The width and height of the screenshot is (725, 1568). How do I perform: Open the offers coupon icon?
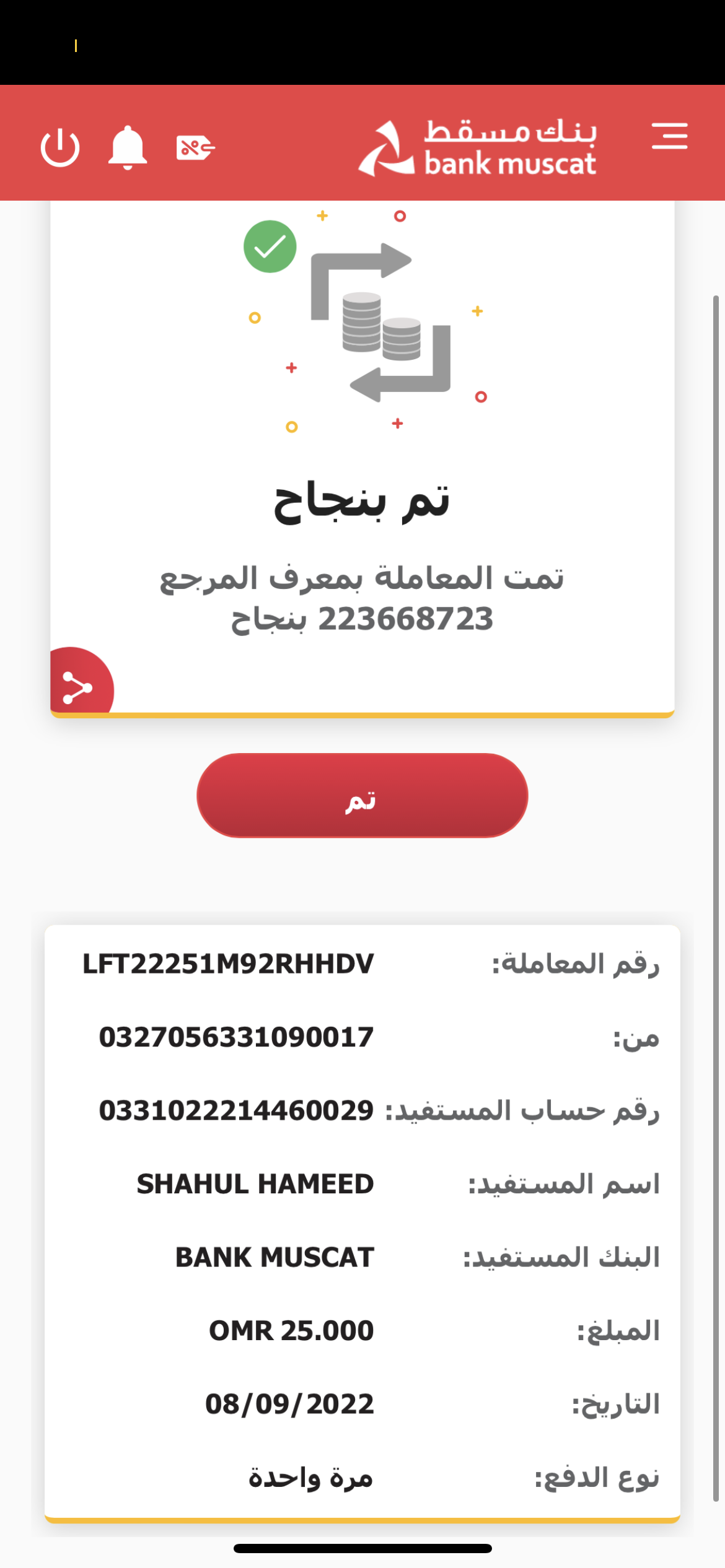click(195, 148)
